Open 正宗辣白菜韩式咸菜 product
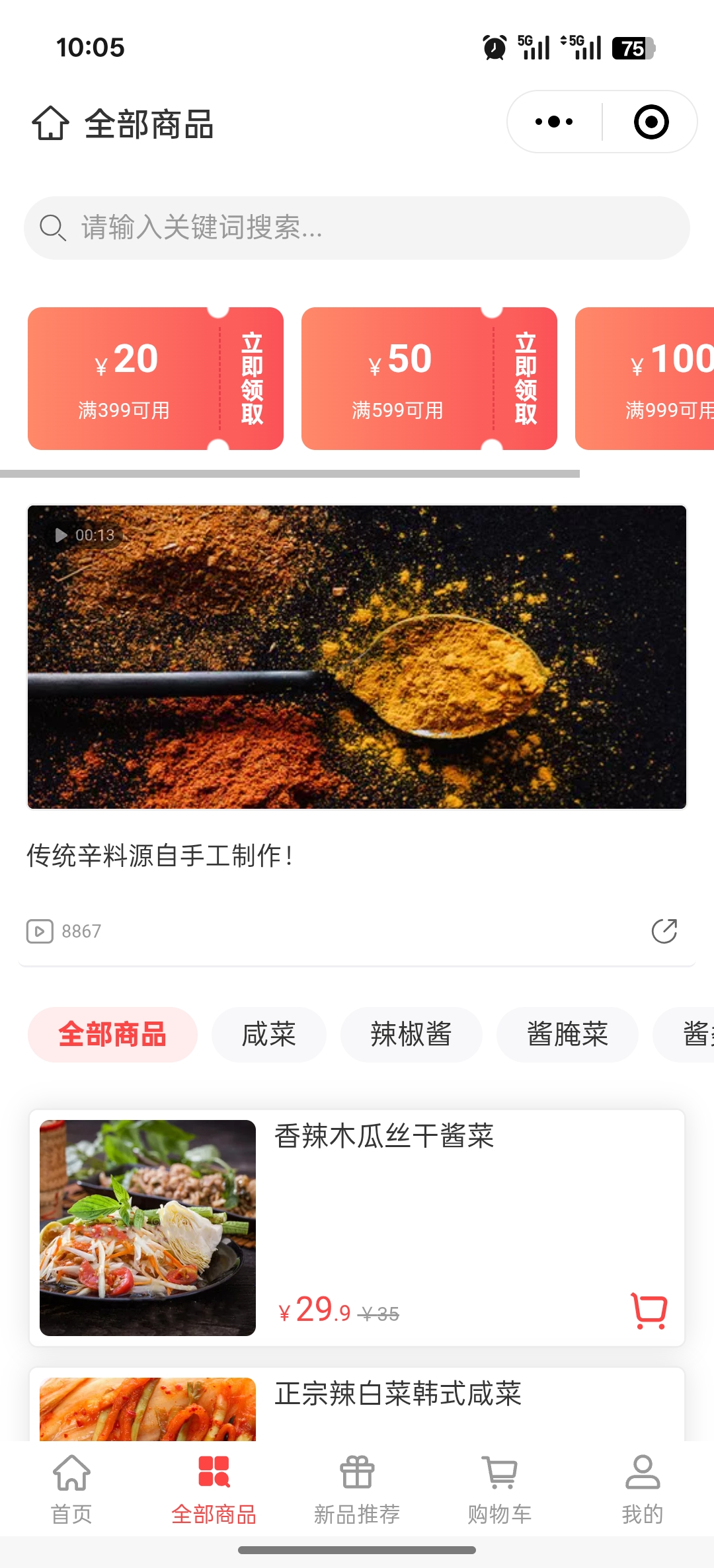 tap(398, 1394)
